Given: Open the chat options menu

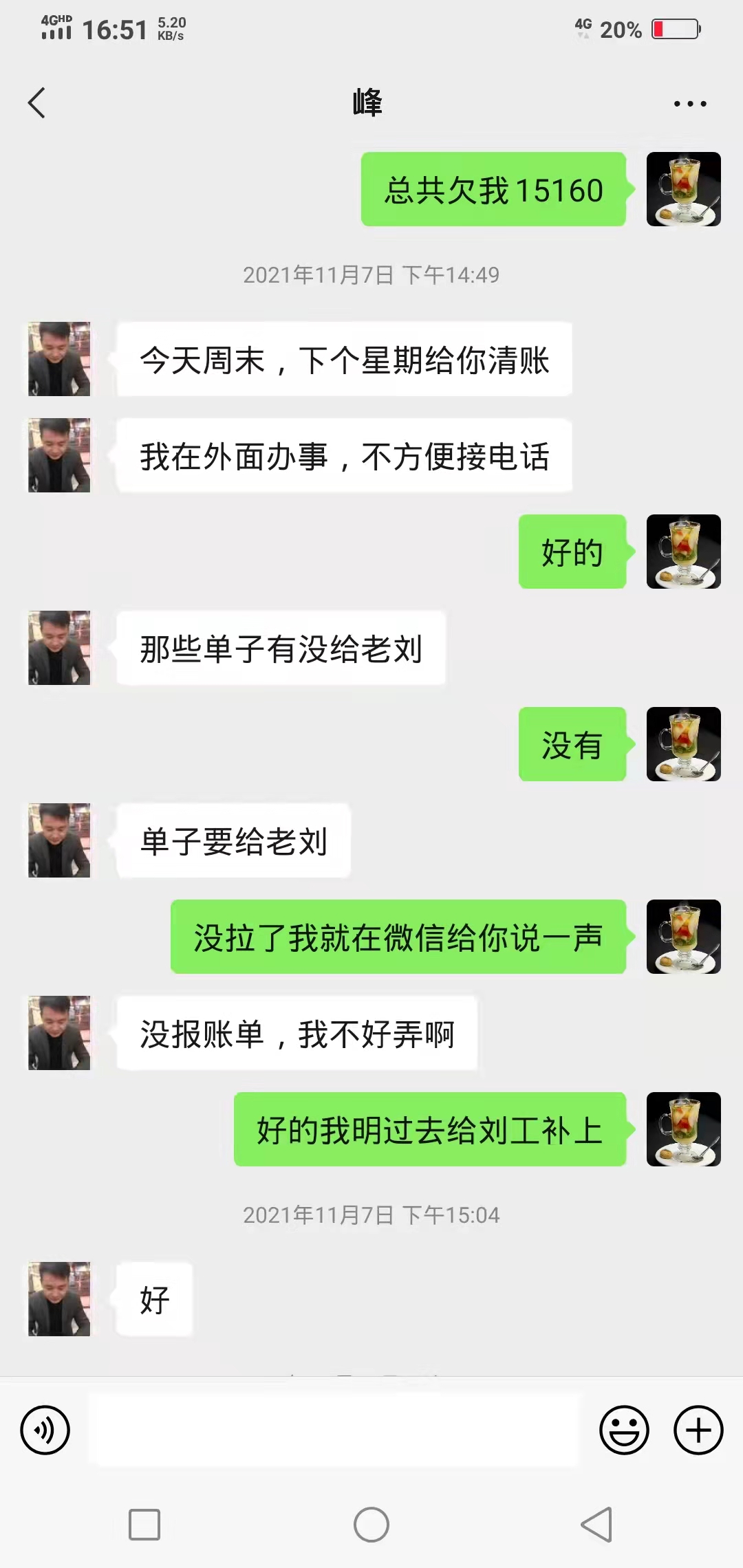Looking at the screenshot, I should 689,104.
